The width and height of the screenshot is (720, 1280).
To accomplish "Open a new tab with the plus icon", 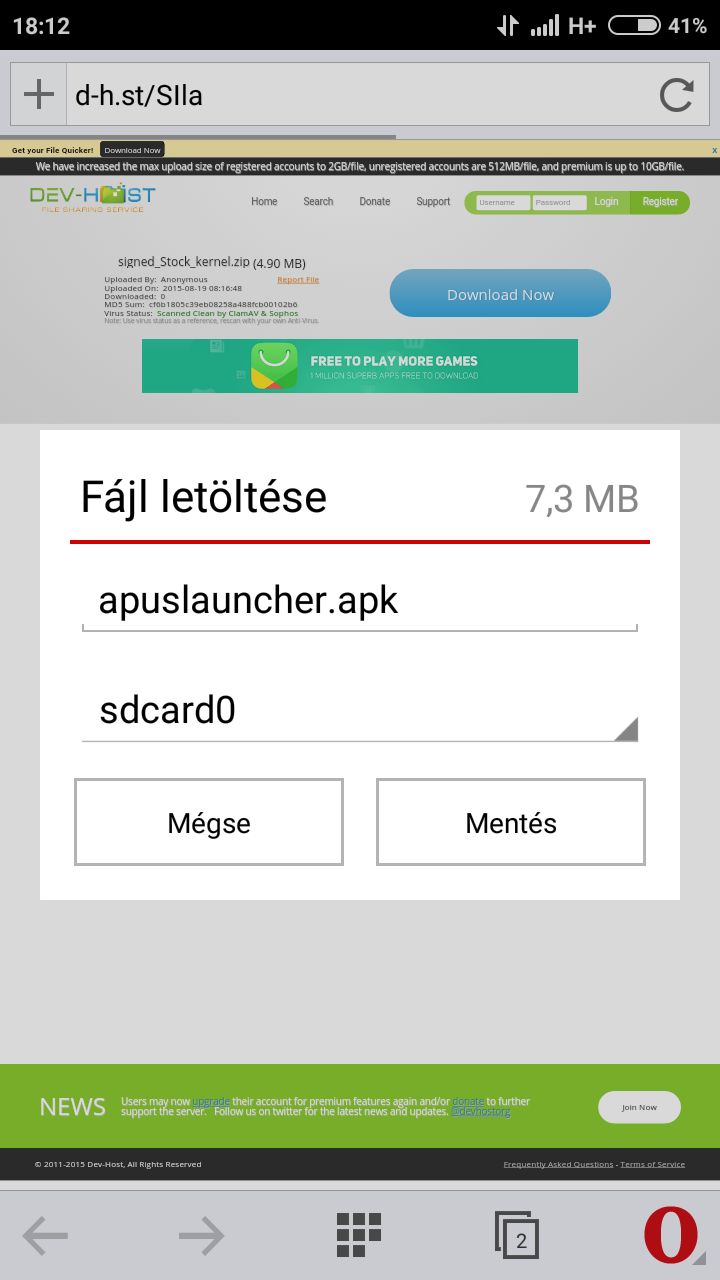I will (38, 95).
